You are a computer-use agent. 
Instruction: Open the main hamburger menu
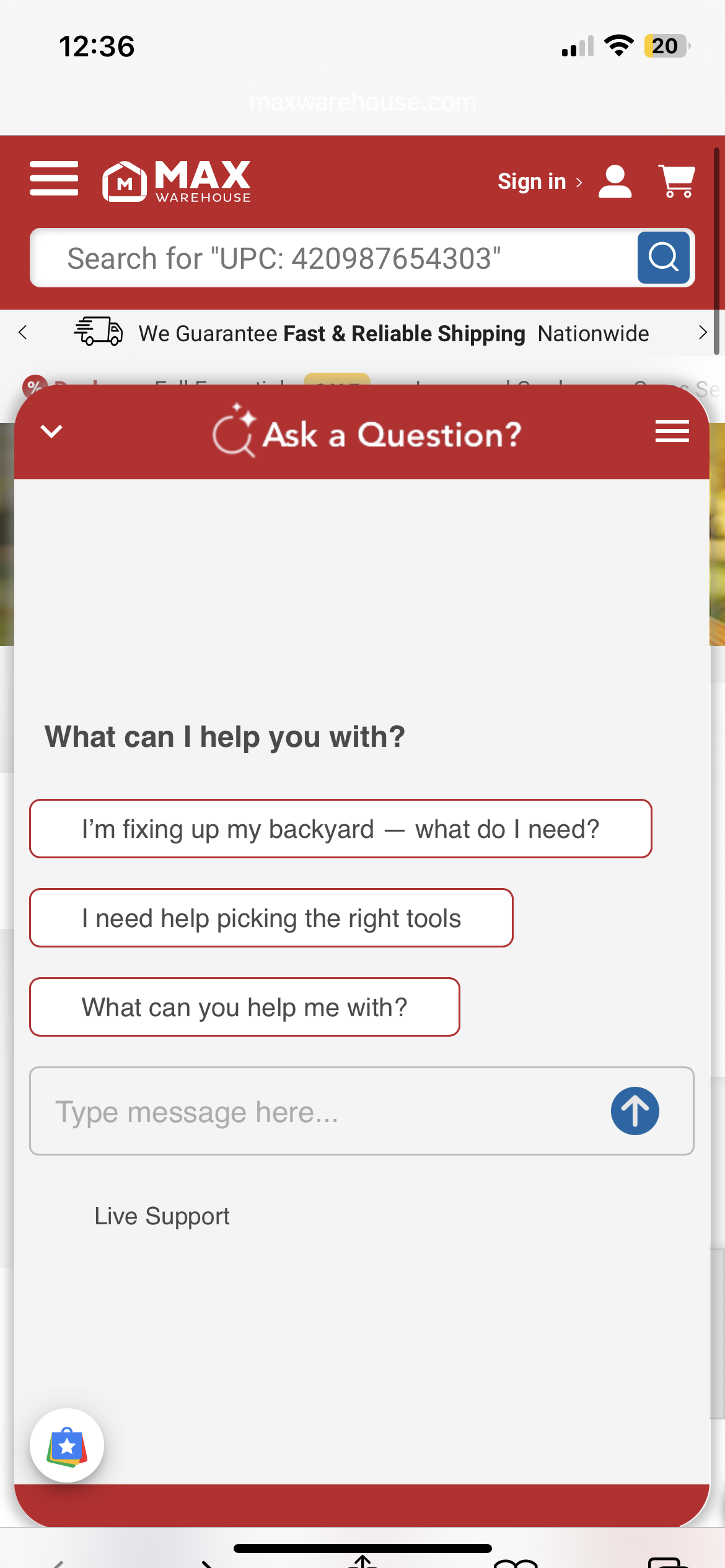54,178
